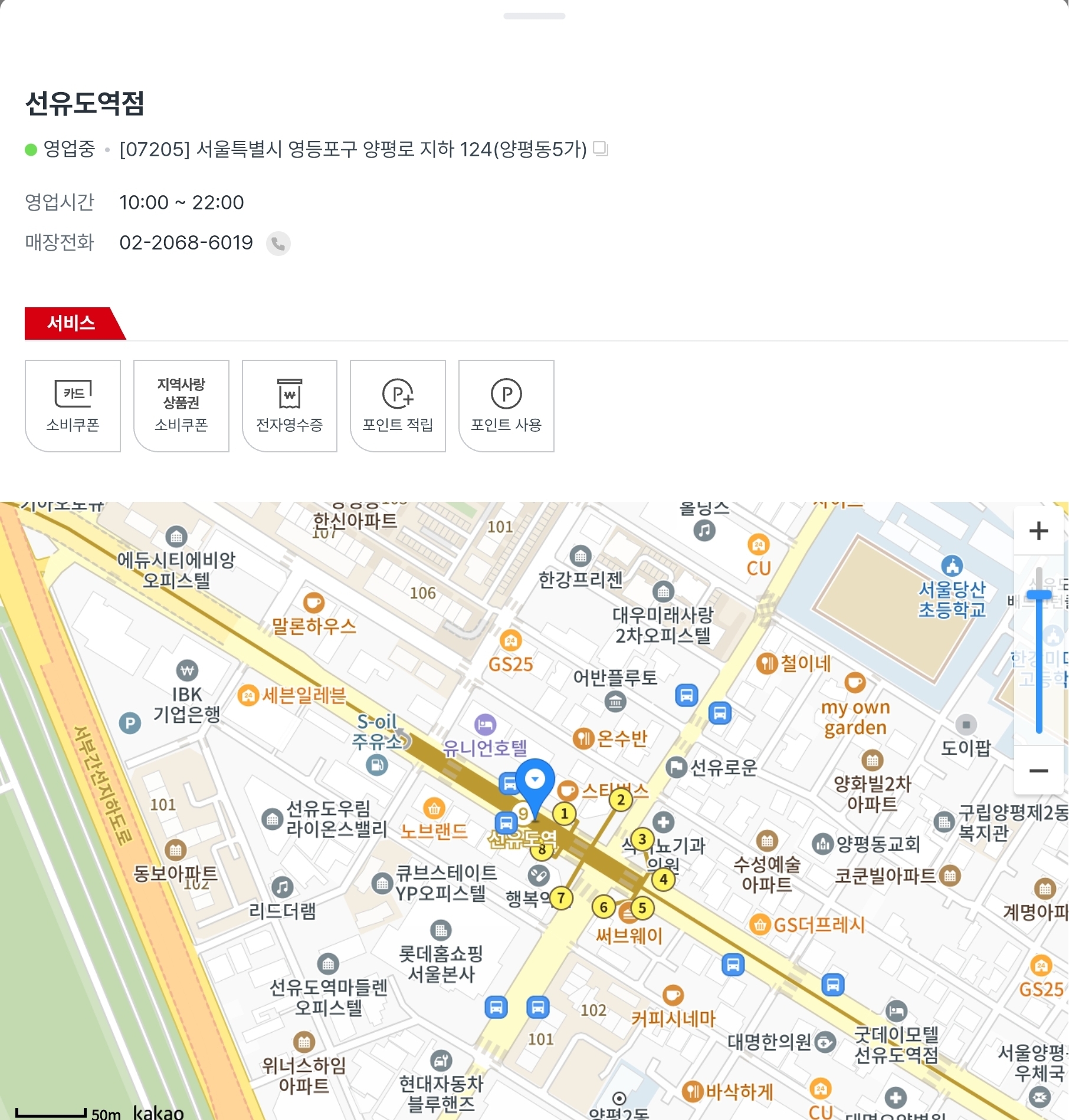
Task: Tap the phone handset icon to call store
Action: click(278, 244)
